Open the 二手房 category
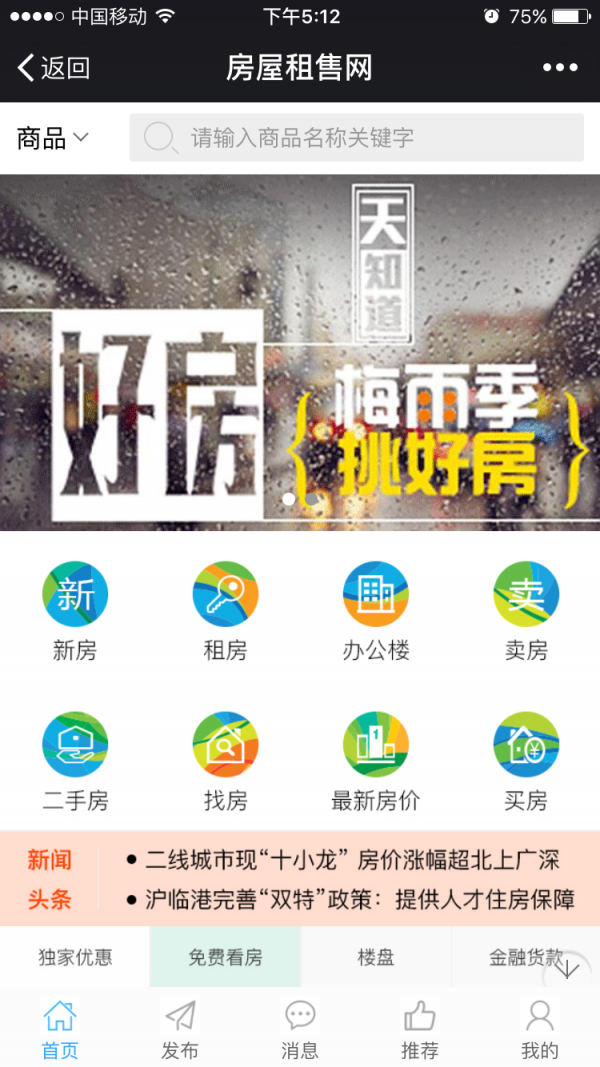600x1067 pixels. point(75,762)
